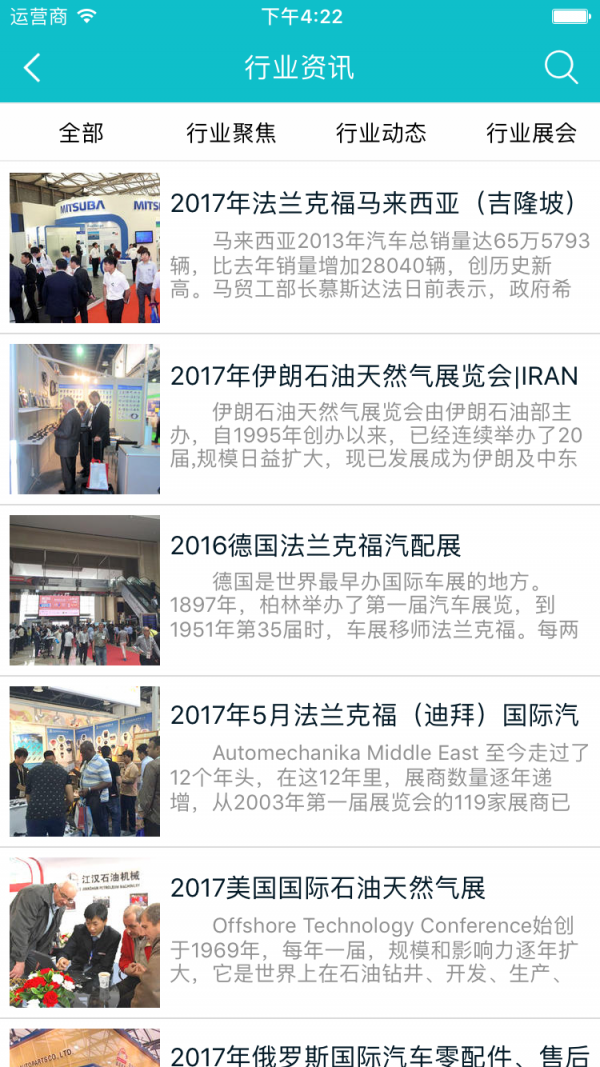
Task: Switch to the 行业动态 tab
Action: (x=381, y=133)
